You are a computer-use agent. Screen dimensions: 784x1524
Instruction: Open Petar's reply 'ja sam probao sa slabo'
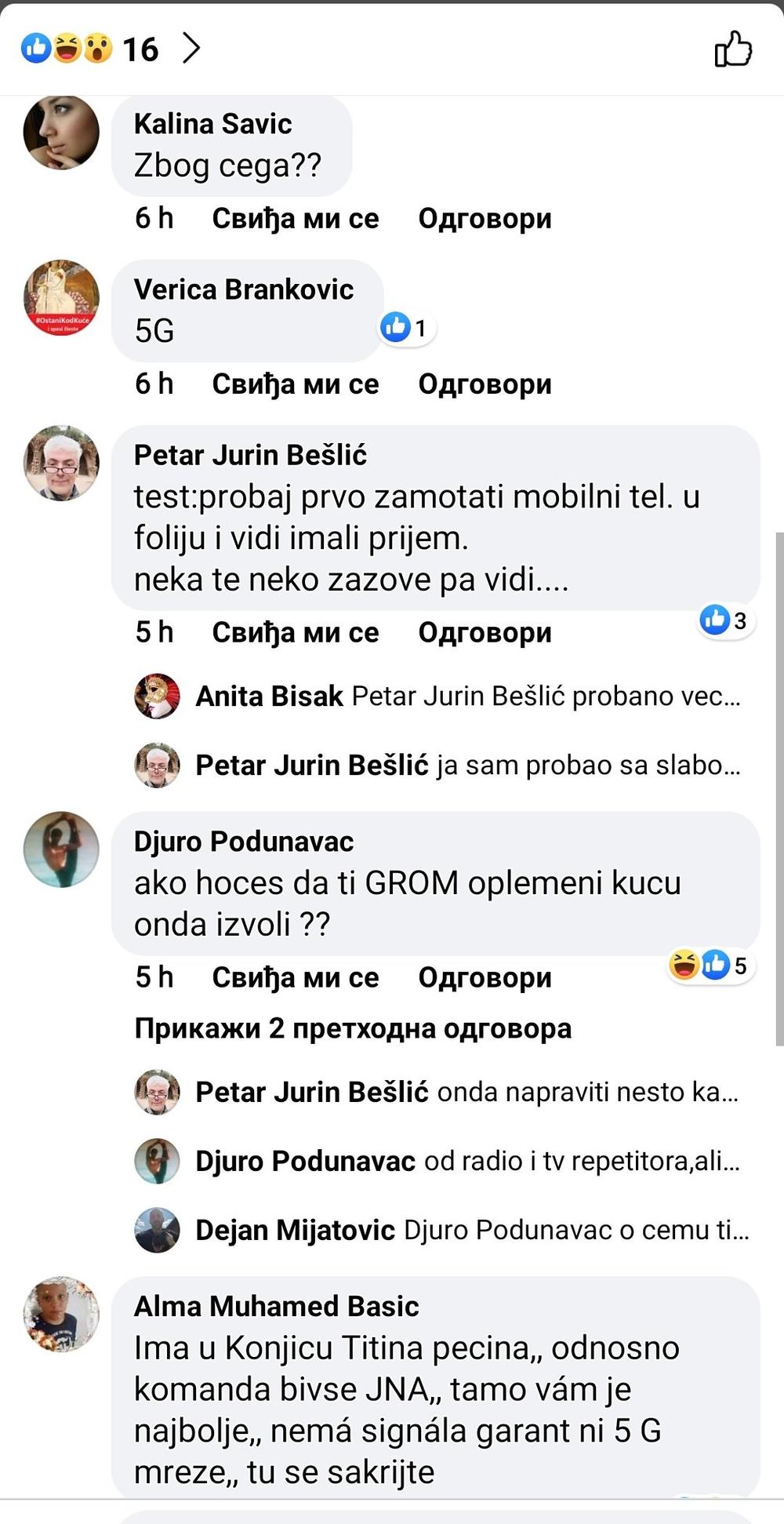click(x=467, y=765)
